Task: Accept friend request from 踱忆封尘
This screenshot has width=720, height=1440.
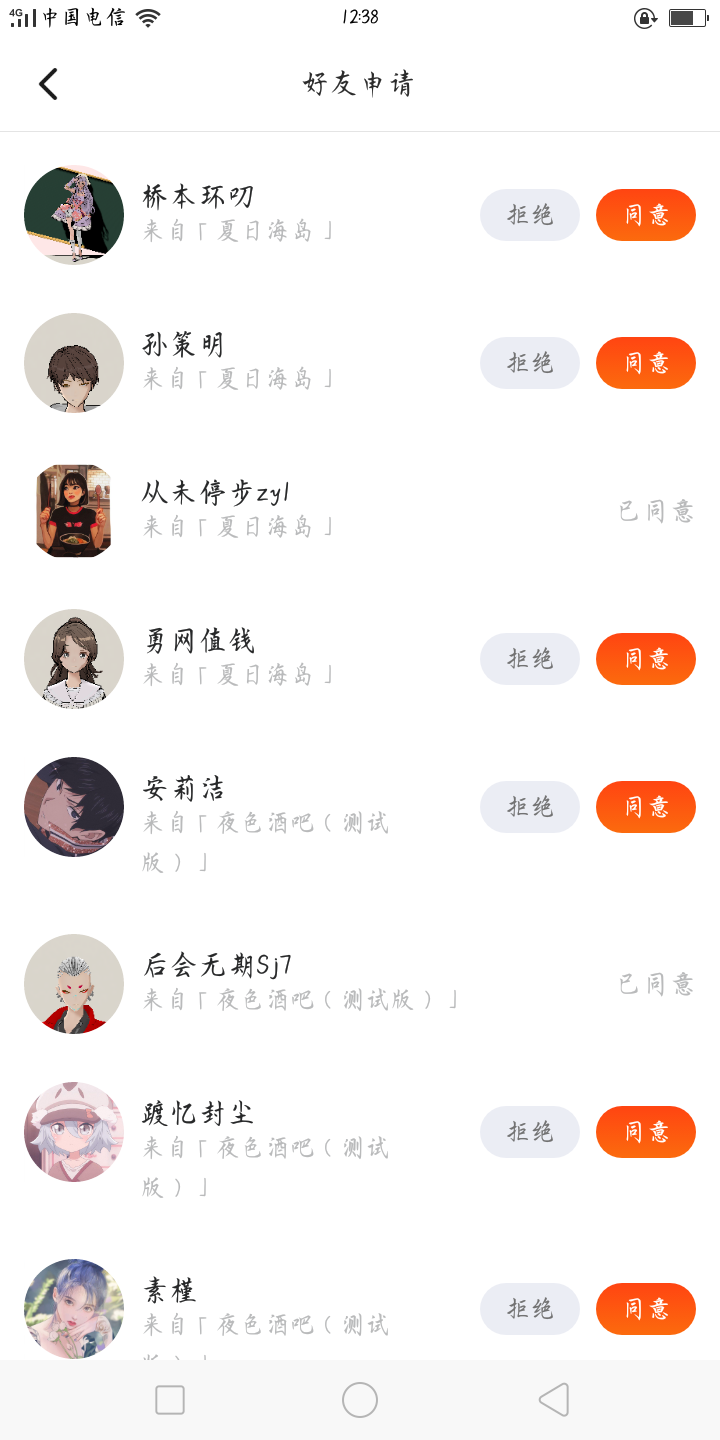Action: point(646,1132)
